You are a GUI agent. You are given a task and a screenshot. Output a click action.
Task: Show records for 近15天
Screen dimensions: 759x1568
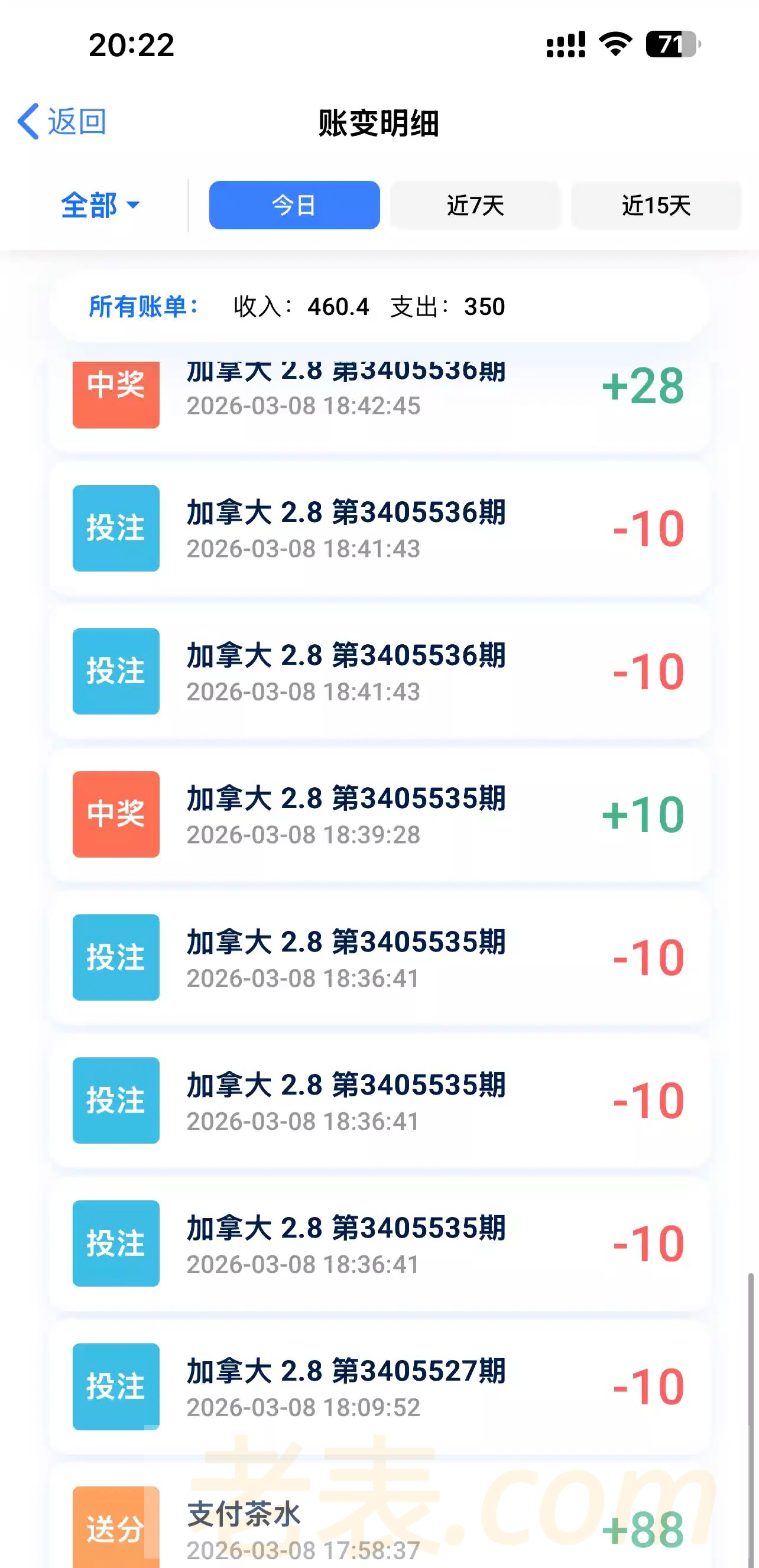tap(656, 205)
